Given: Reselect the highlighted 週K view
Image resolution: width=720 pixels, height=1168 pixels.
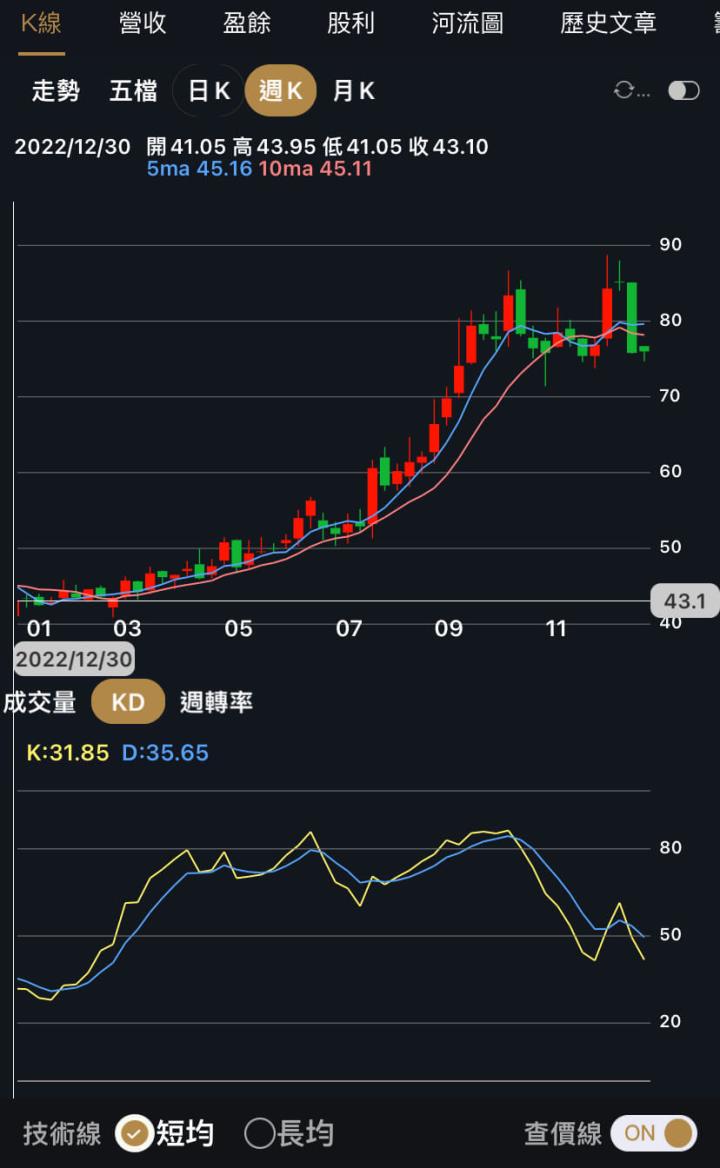Looking at the screenshot, I should pyautogui.click(x=280, y=90).
